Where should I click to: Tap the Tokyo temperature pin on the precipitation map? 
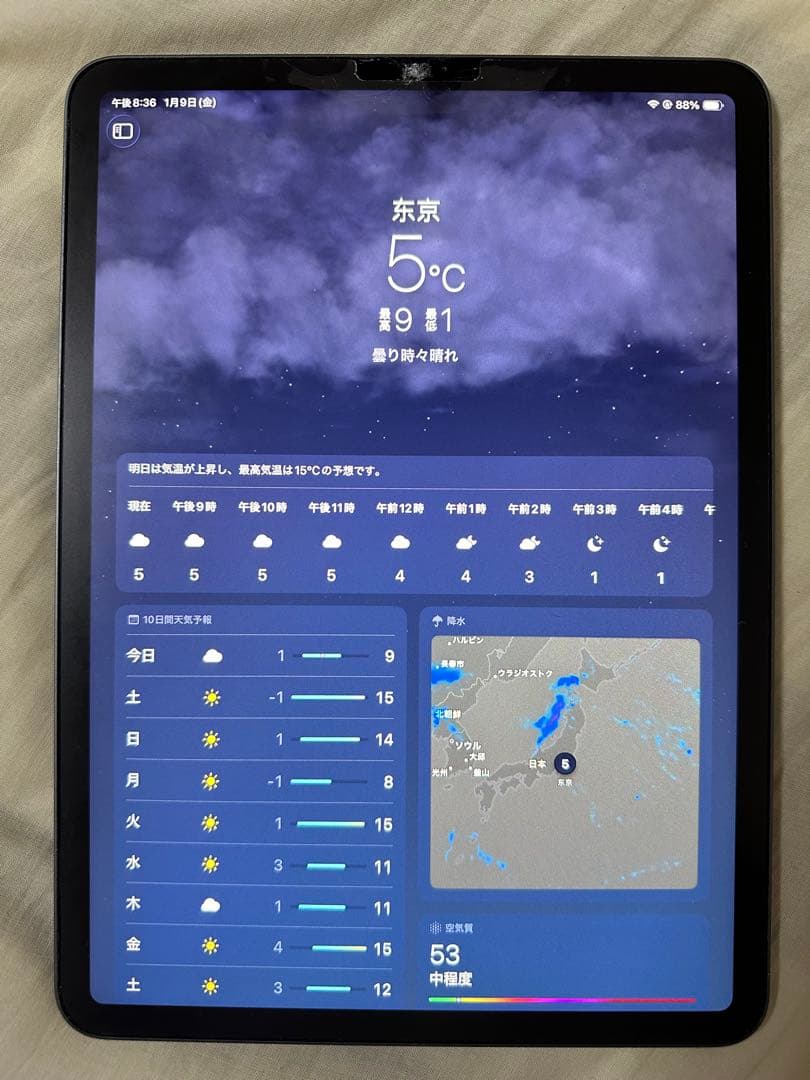[x=566, y=761]
